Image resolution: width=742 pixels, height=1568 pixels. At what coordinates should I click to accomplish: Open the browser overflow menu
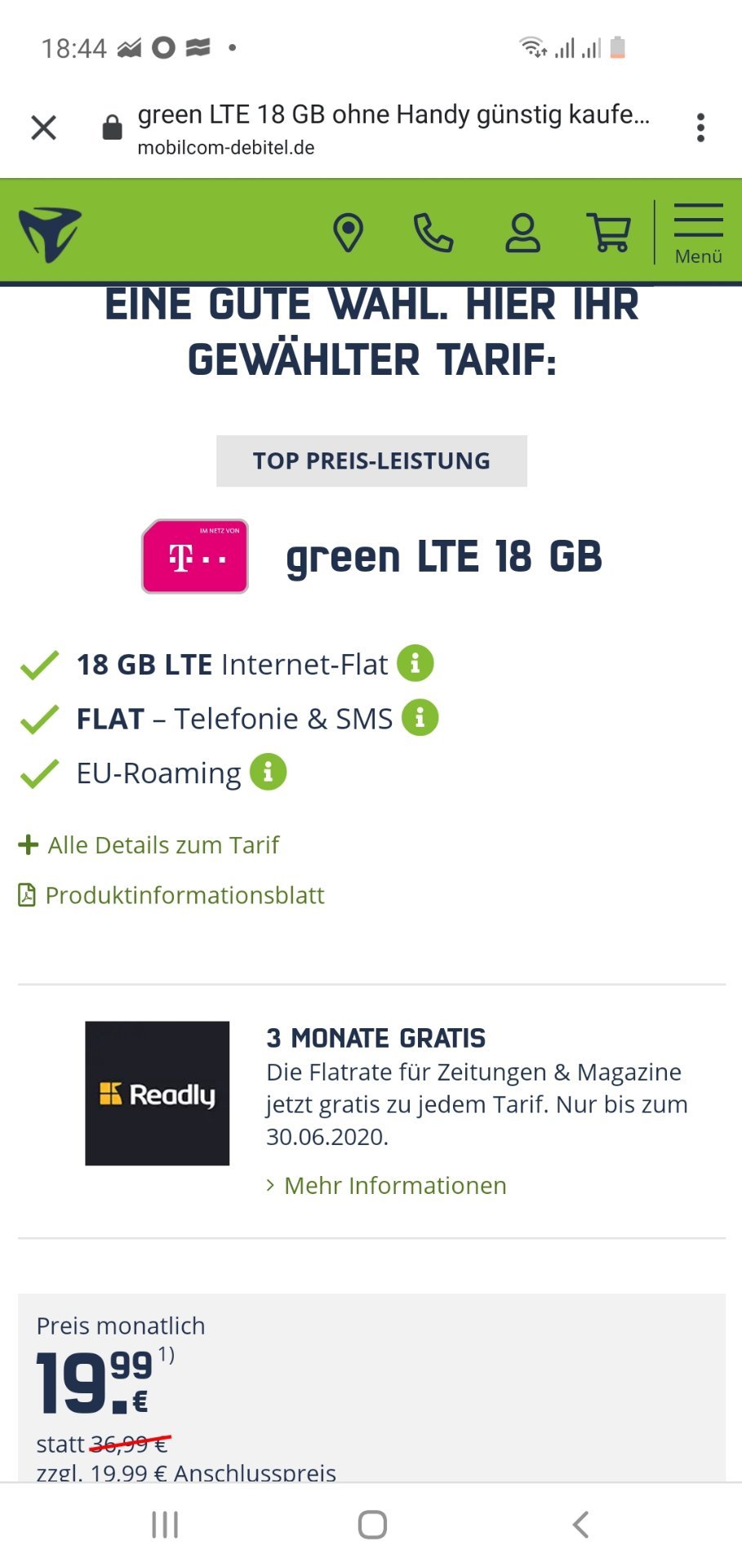[700, 128]
